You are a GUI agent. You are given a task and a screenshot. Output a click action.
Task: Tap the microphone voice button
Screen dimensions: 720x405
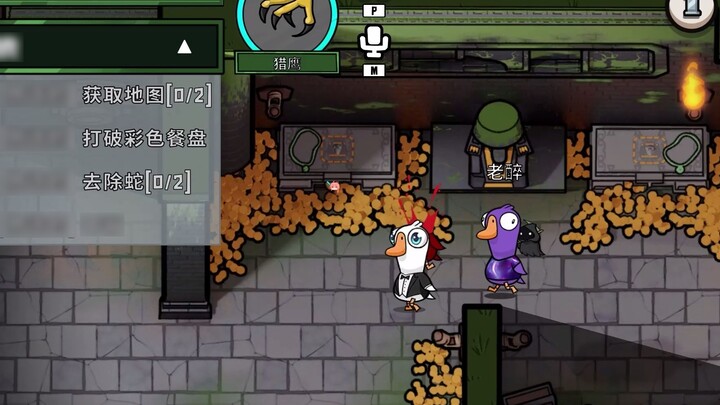coord(373,40)
